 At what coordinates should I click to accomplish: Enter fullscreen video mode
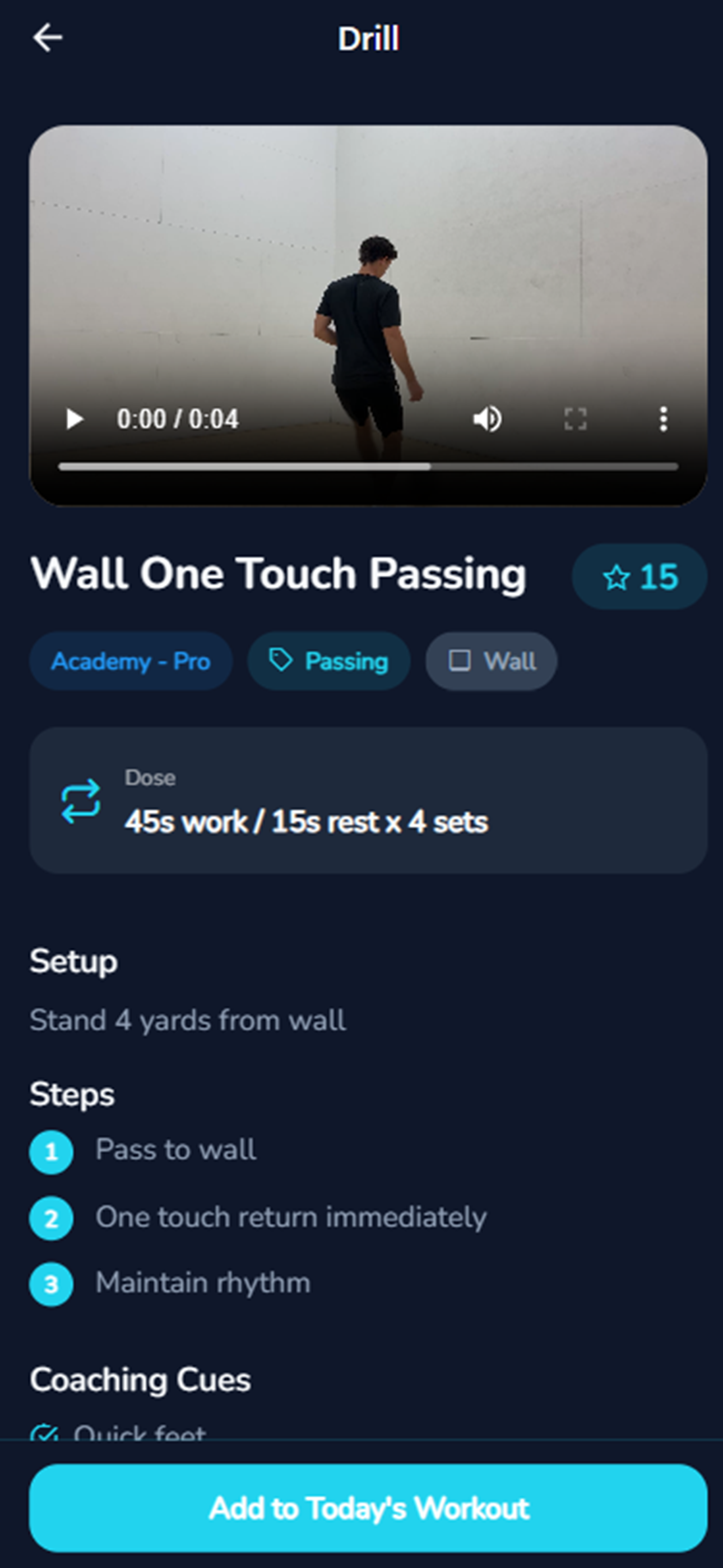click(x=575, y=419)
